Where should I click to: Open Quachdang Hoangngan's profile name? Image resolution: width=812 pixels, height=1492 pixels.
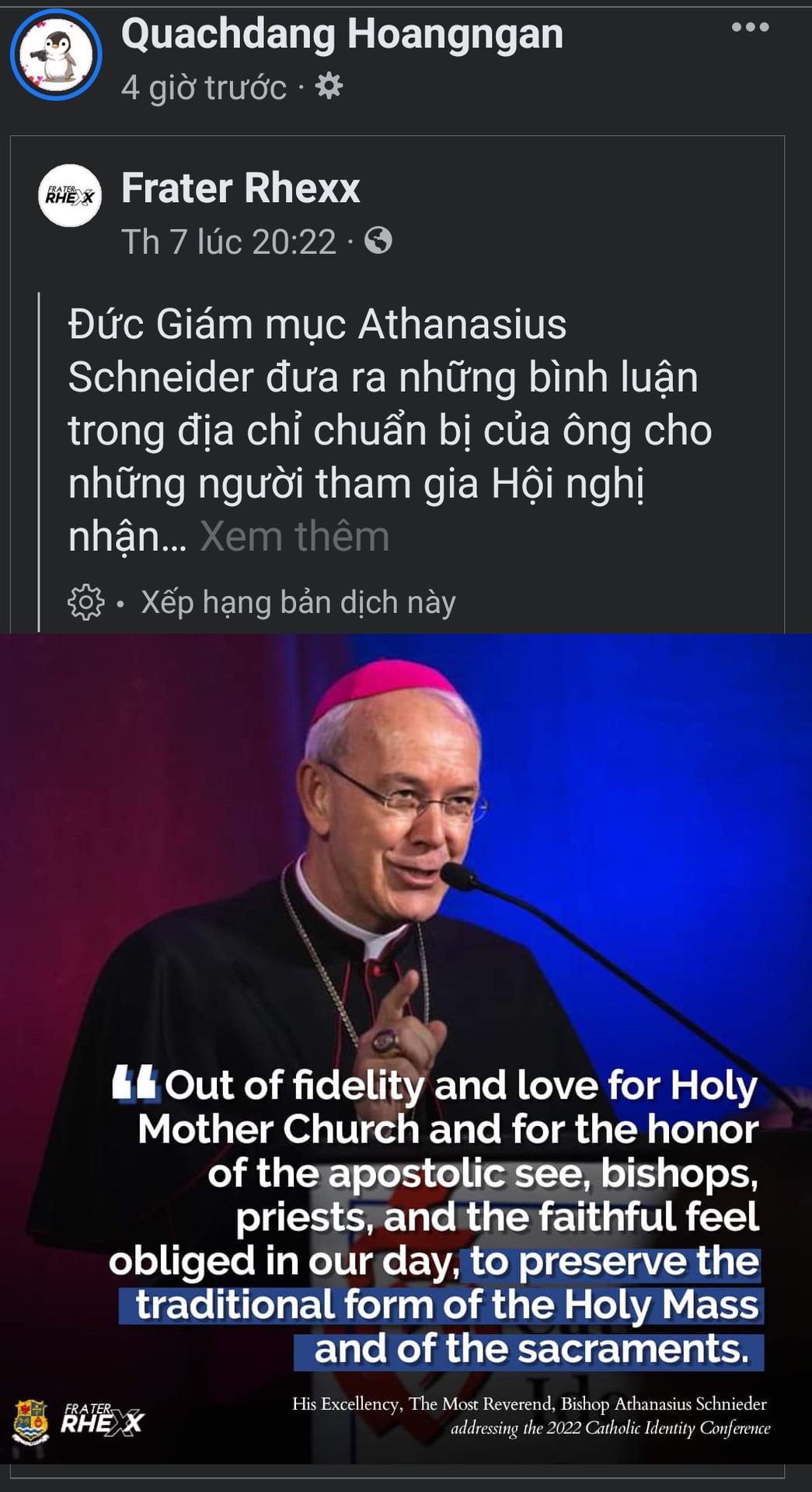(342, 34)
